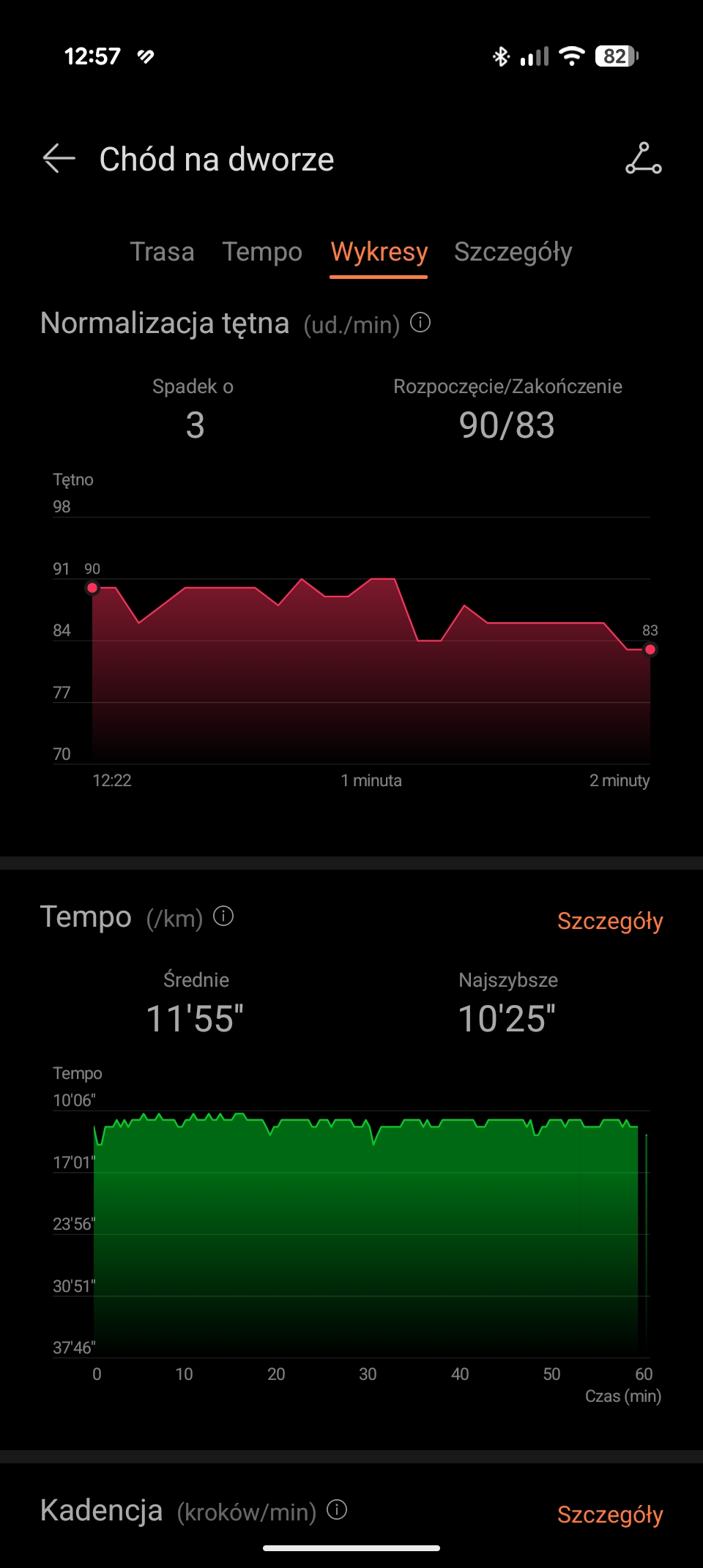Image resolution: width=703 pixels, height=1568 pixels.
Task: Go back using the arrow icon
Action: 59,158
